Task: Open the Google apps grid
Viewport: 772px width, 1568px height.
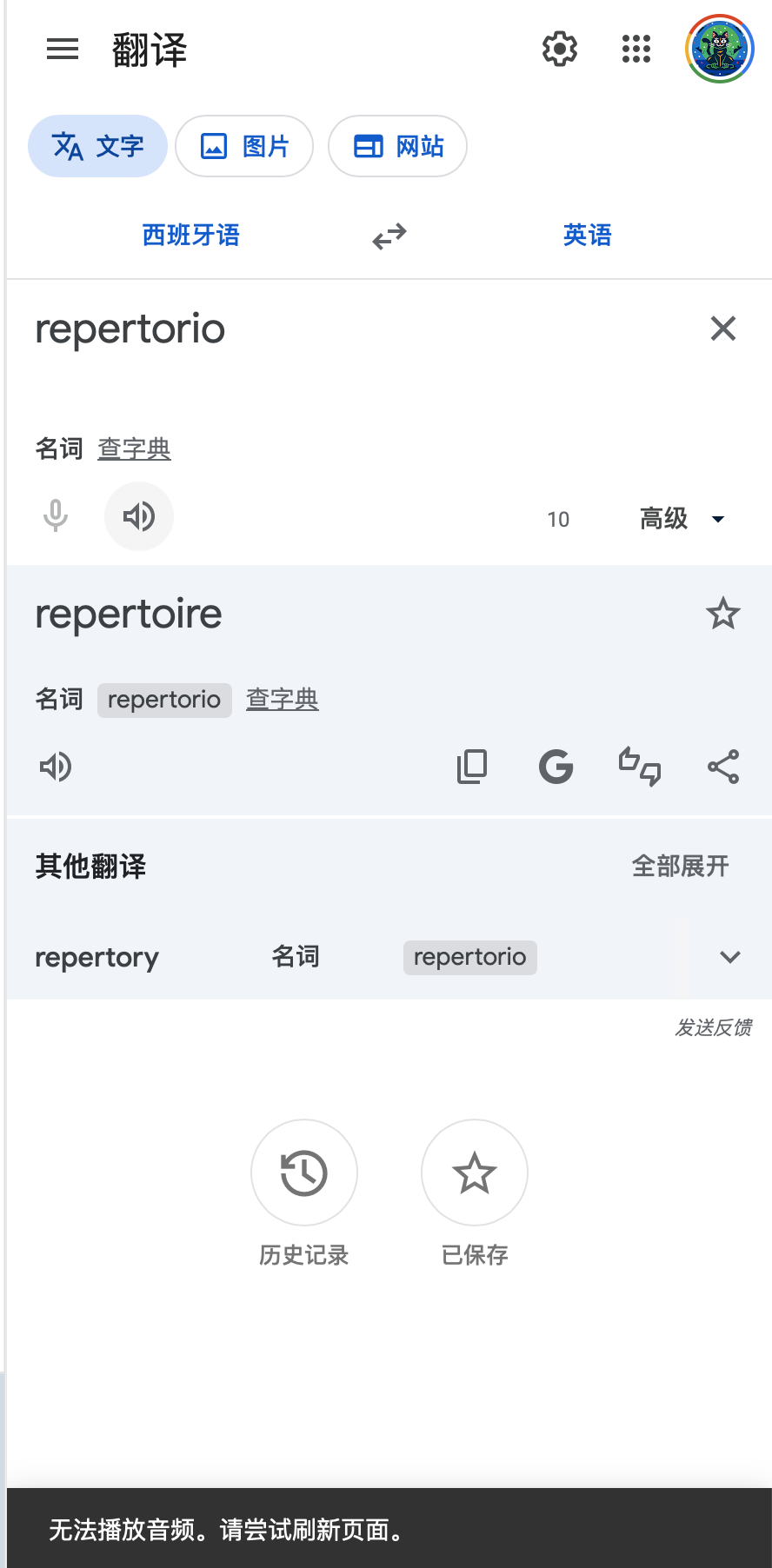Action: [636, 50]
